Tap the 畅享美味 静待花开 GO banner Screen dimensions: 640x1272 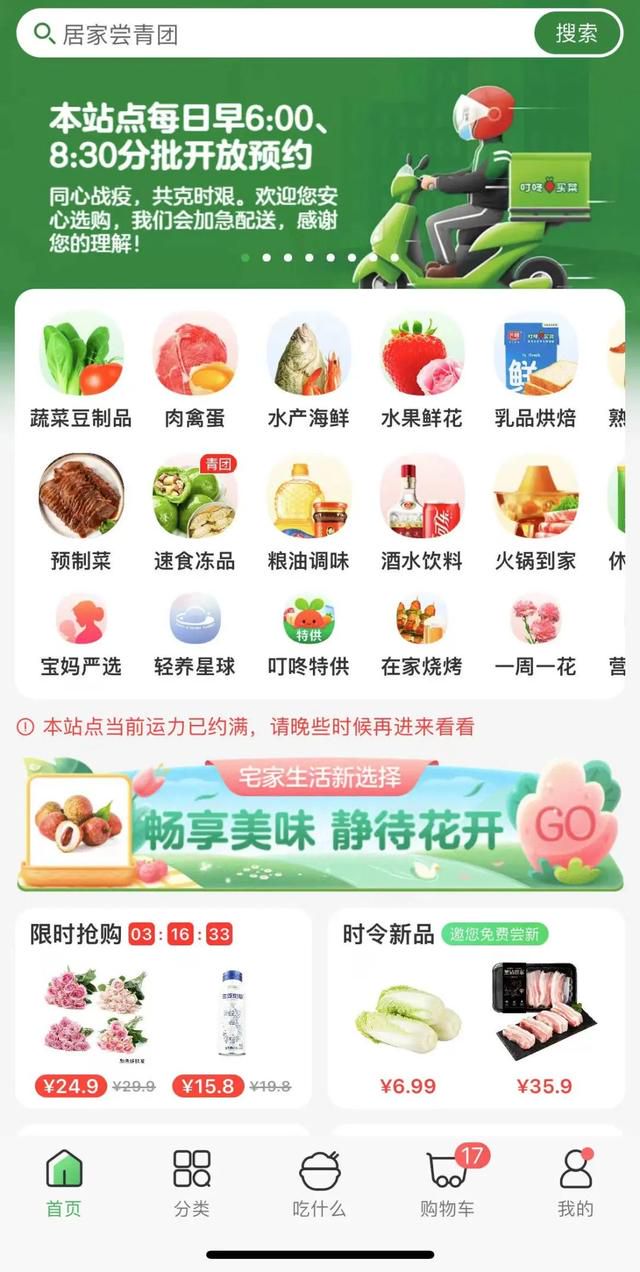pyautogui.click(x=320, y=824)
